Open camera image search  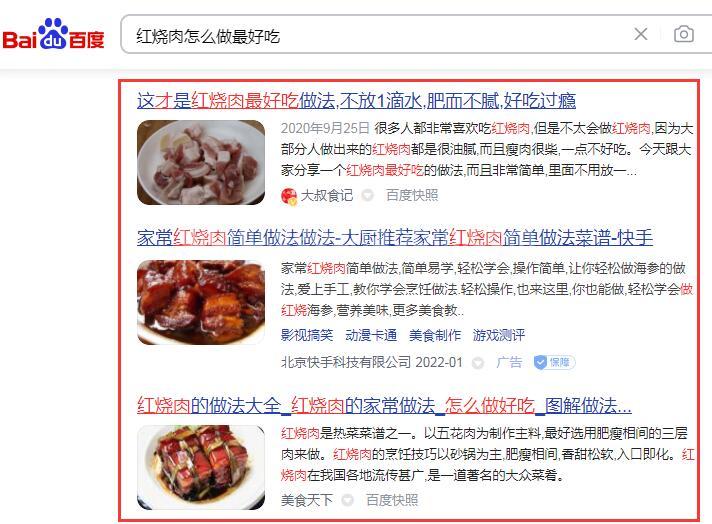(x=684, y=34)
